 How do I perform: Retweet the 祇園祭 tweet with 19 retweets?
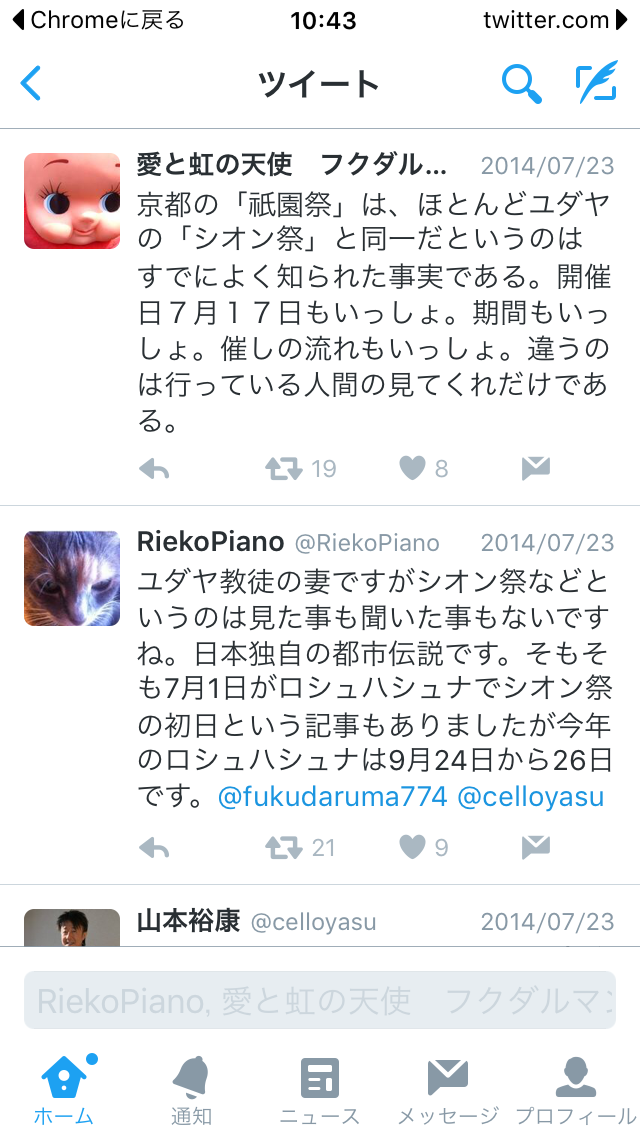(284, 469)
